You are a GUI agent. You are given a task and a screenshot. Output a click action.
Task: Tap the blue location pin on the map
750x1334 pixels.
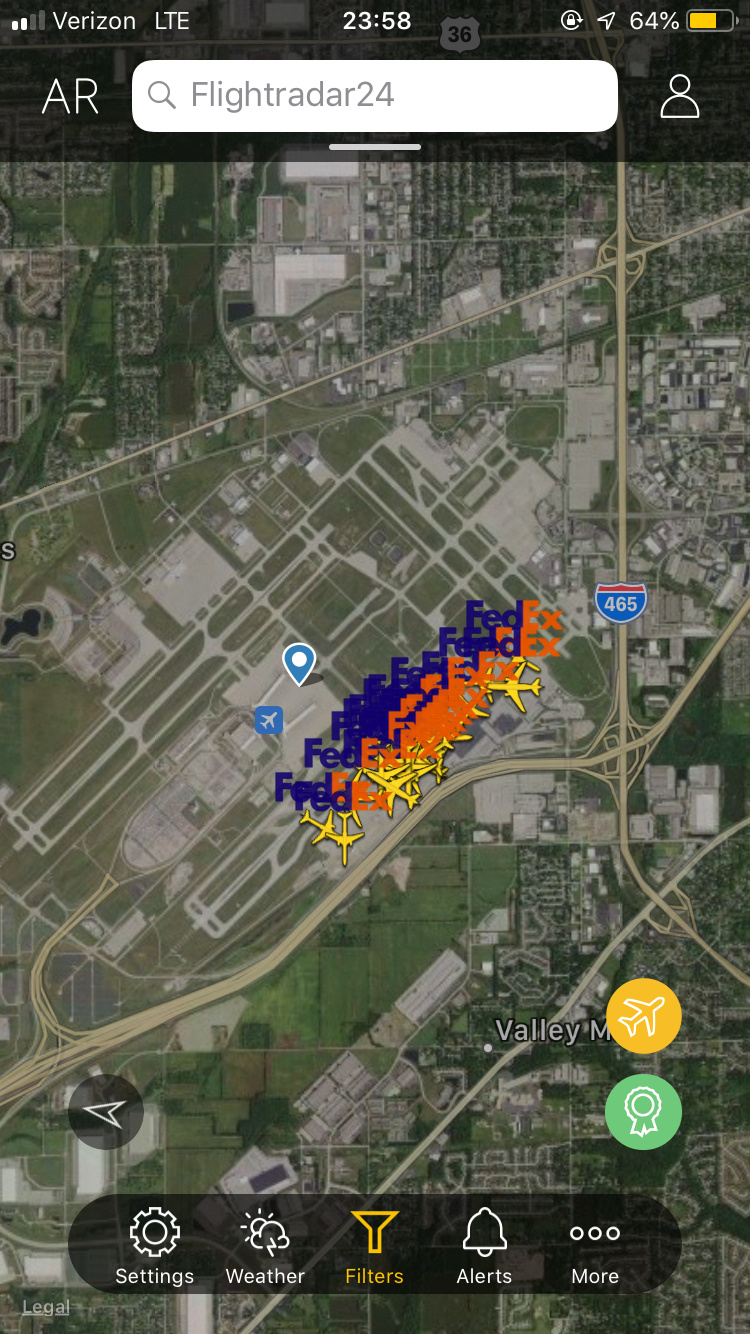pyautogui.click(x=299, y=663)
